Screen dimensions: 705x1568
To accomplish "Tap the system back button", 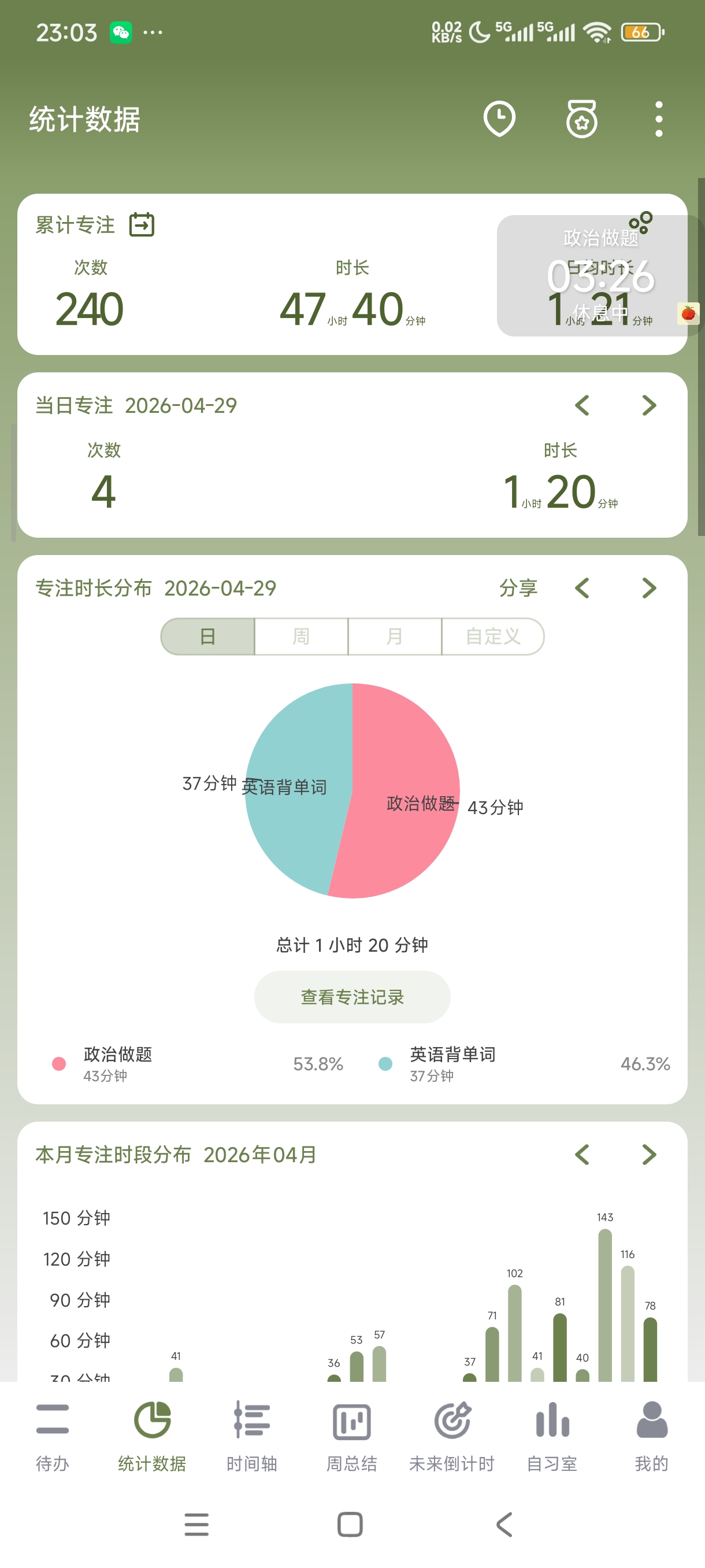I will click(504, 1525).
